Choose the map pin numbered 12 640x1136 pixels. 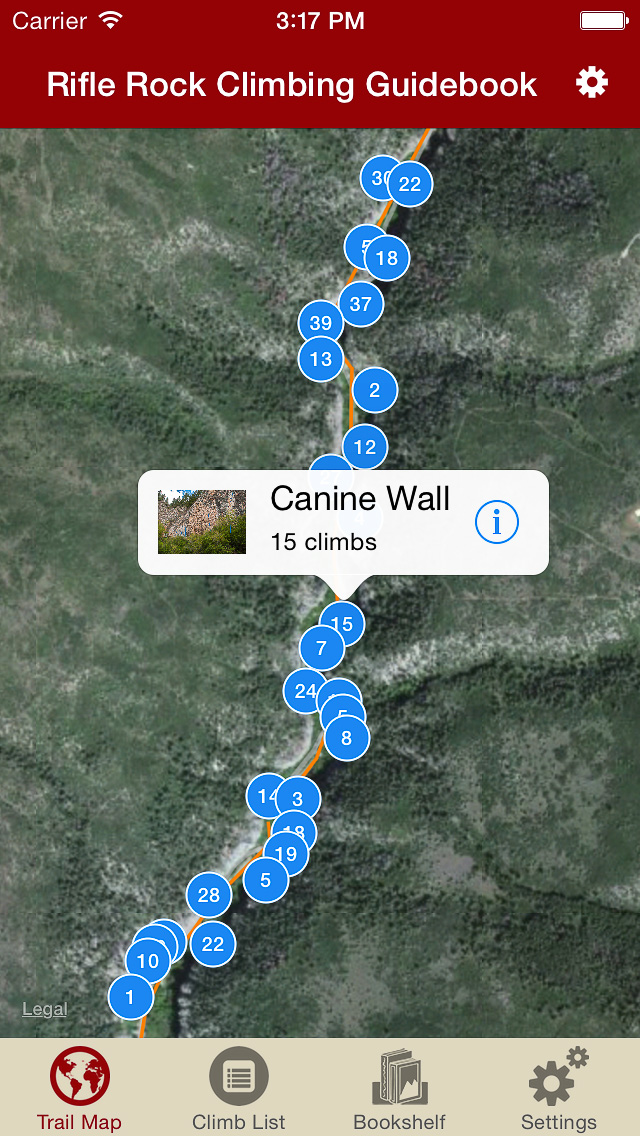(365, 447)
